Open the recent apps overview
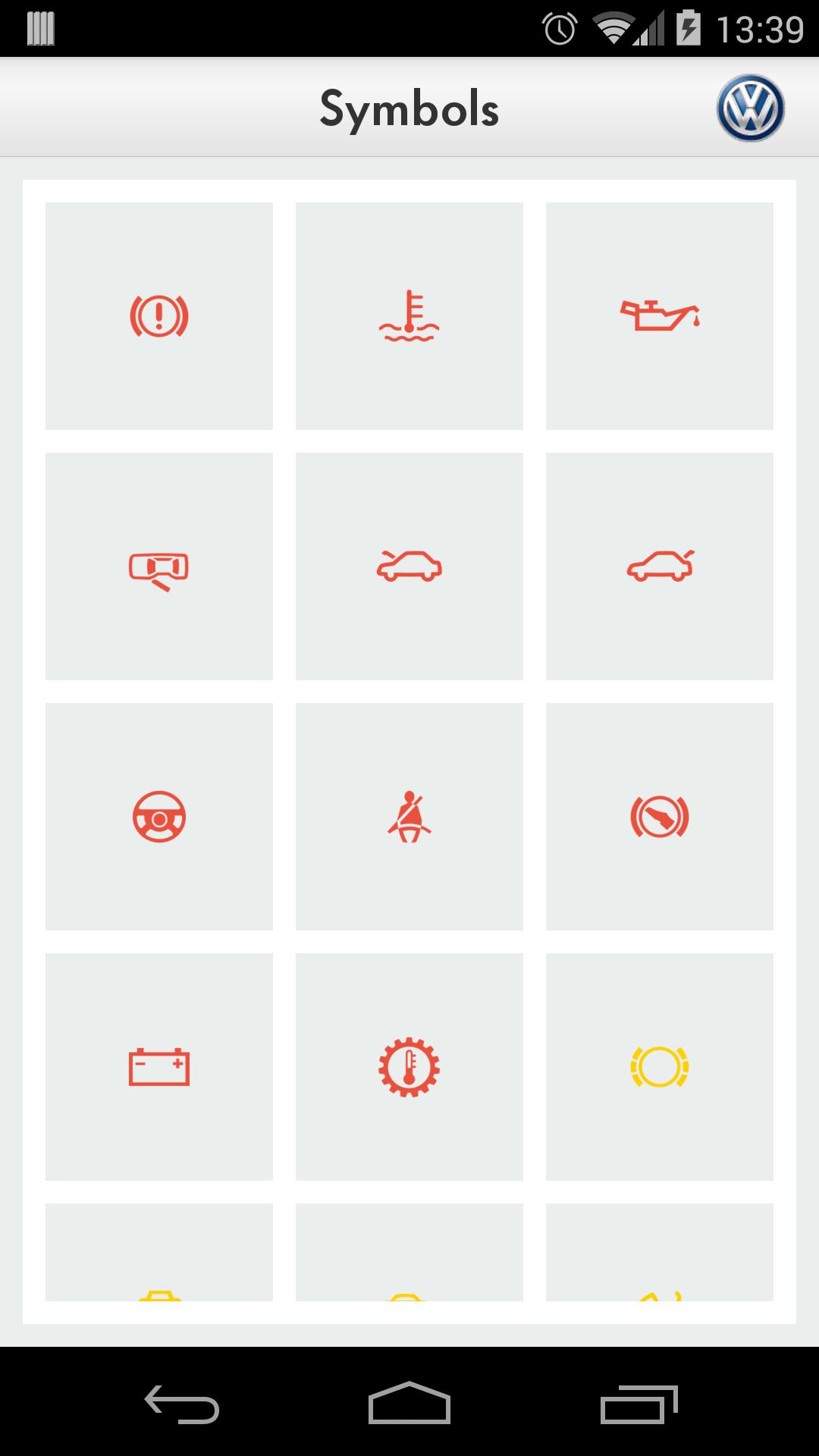The height and width of the screenshot is (1456, 819). (x=639, y=1403)
